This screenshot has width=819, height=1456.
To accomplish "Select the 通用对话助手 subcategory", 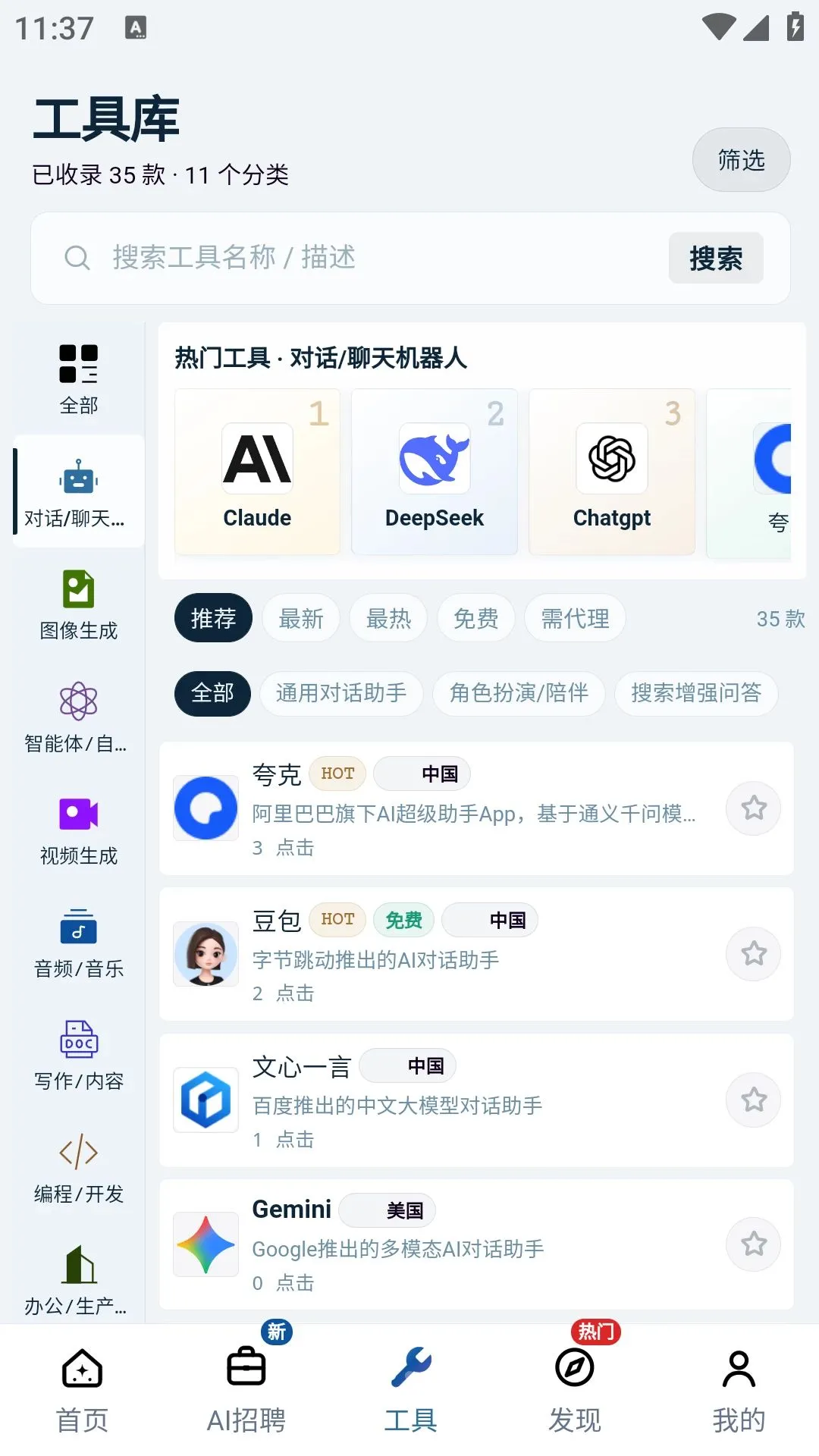I will tap(341, 693).
